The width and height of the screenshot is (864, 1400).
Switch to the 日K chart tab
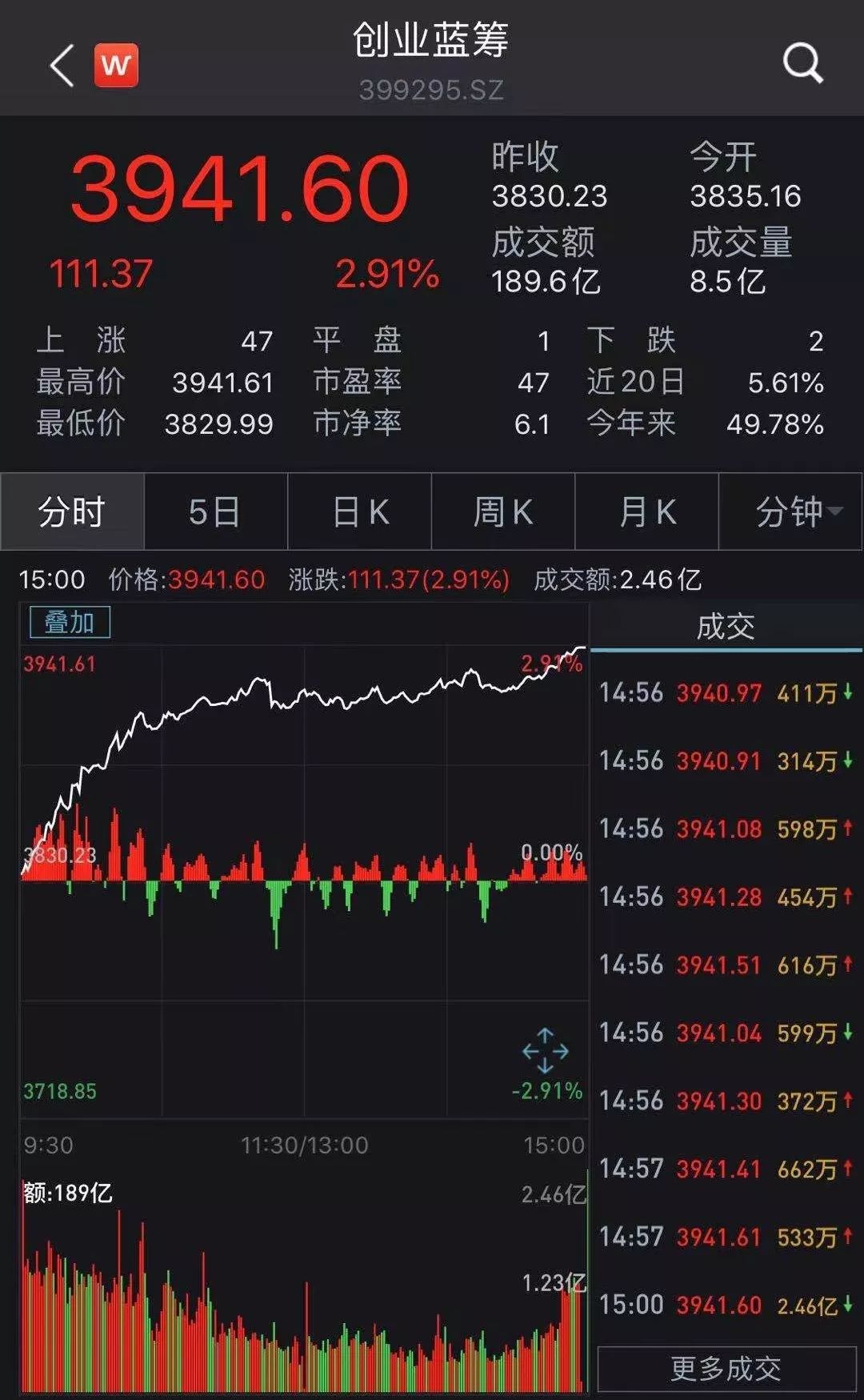click(359, 511)
